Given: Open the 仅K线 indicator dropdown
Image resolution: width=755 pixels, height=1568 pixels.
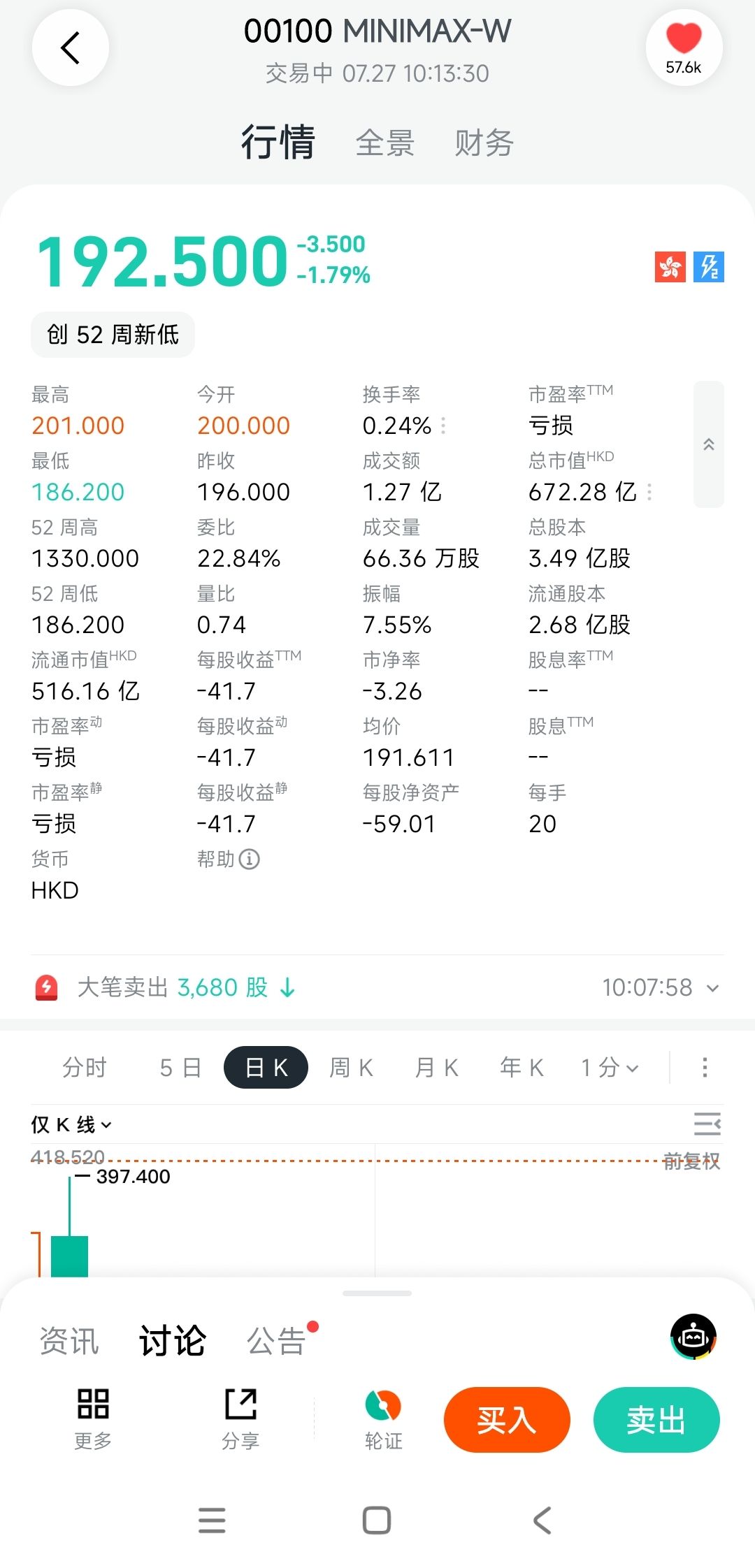Looking at the screenshot, I should (x=71, y=1125).
